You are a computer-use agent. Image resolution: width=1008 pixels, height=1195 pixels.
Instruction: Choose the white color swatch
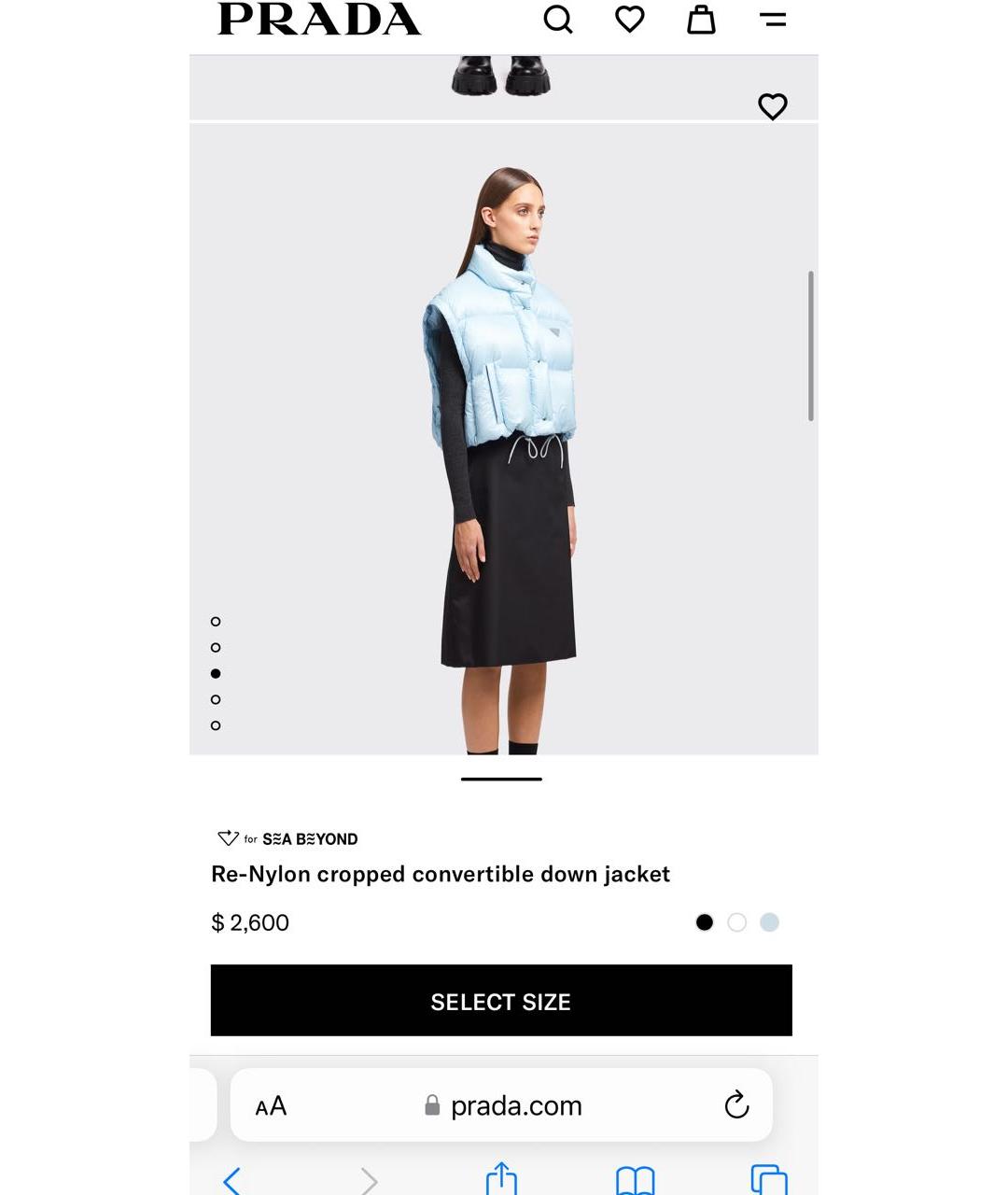coord(737,922)
